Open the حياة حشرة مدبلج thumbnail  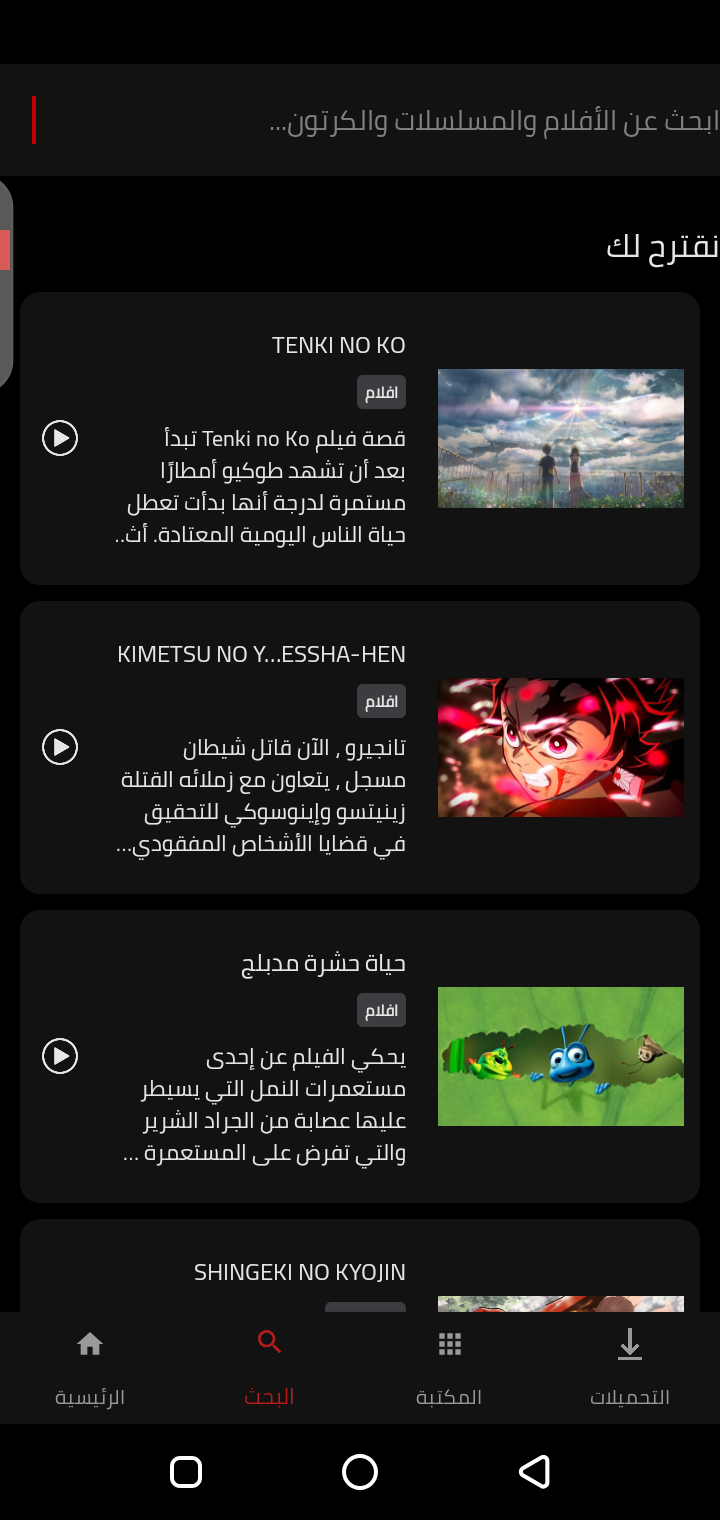click(560, 1056)
